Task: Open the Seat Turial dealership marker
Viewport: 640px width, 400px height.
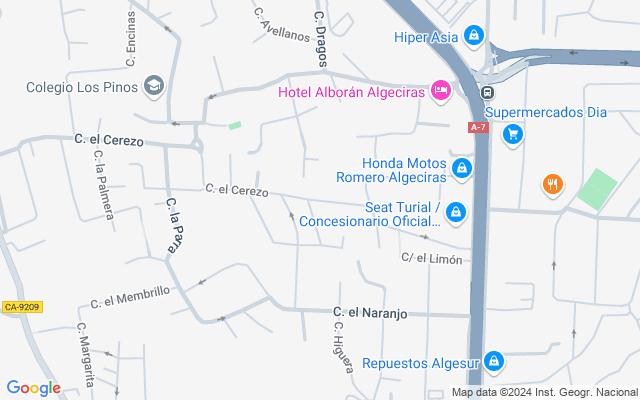Action: pyautogui.click(x=455, y=212)
